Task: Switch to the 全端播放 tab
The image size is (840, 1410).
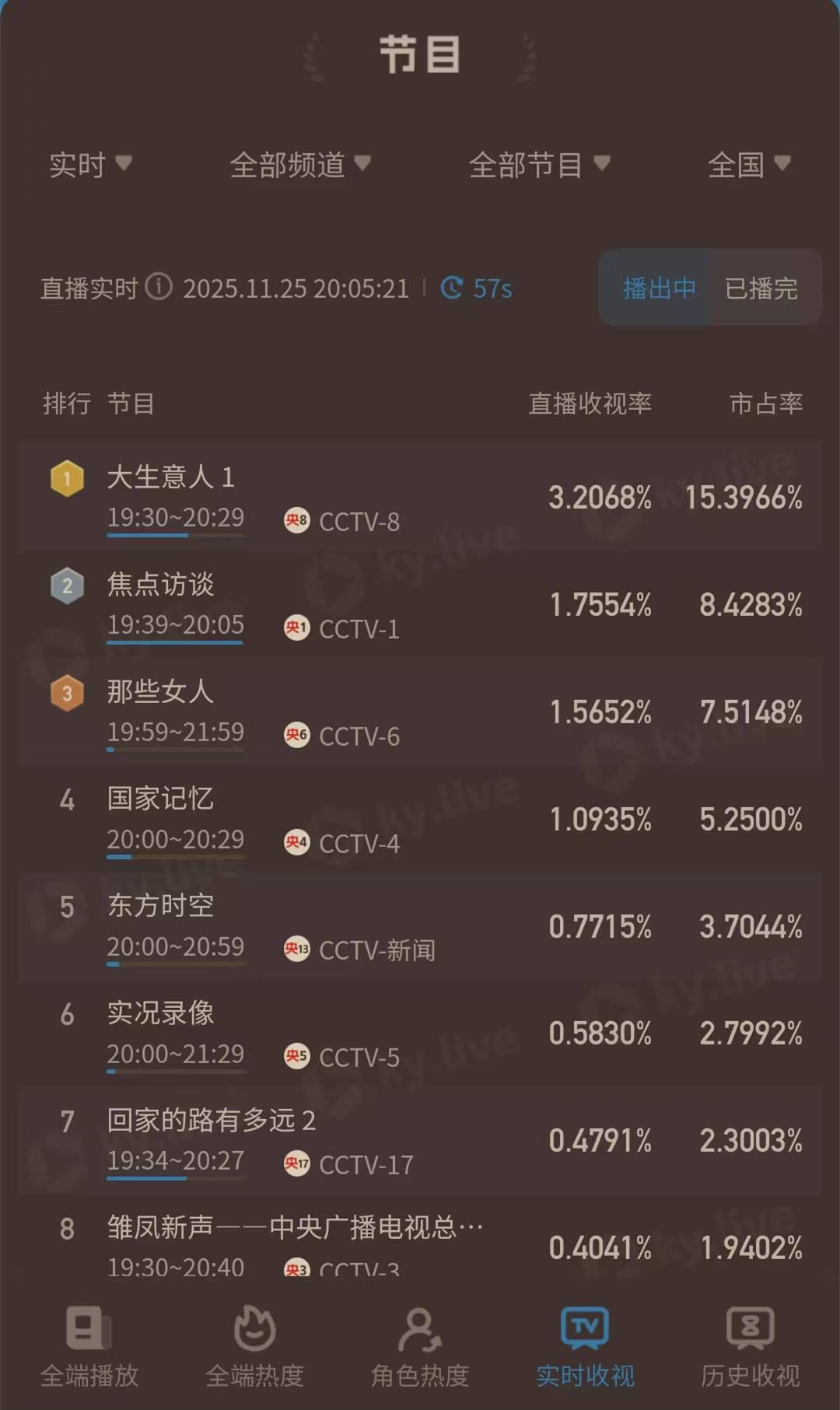Action: point(89,1347)
